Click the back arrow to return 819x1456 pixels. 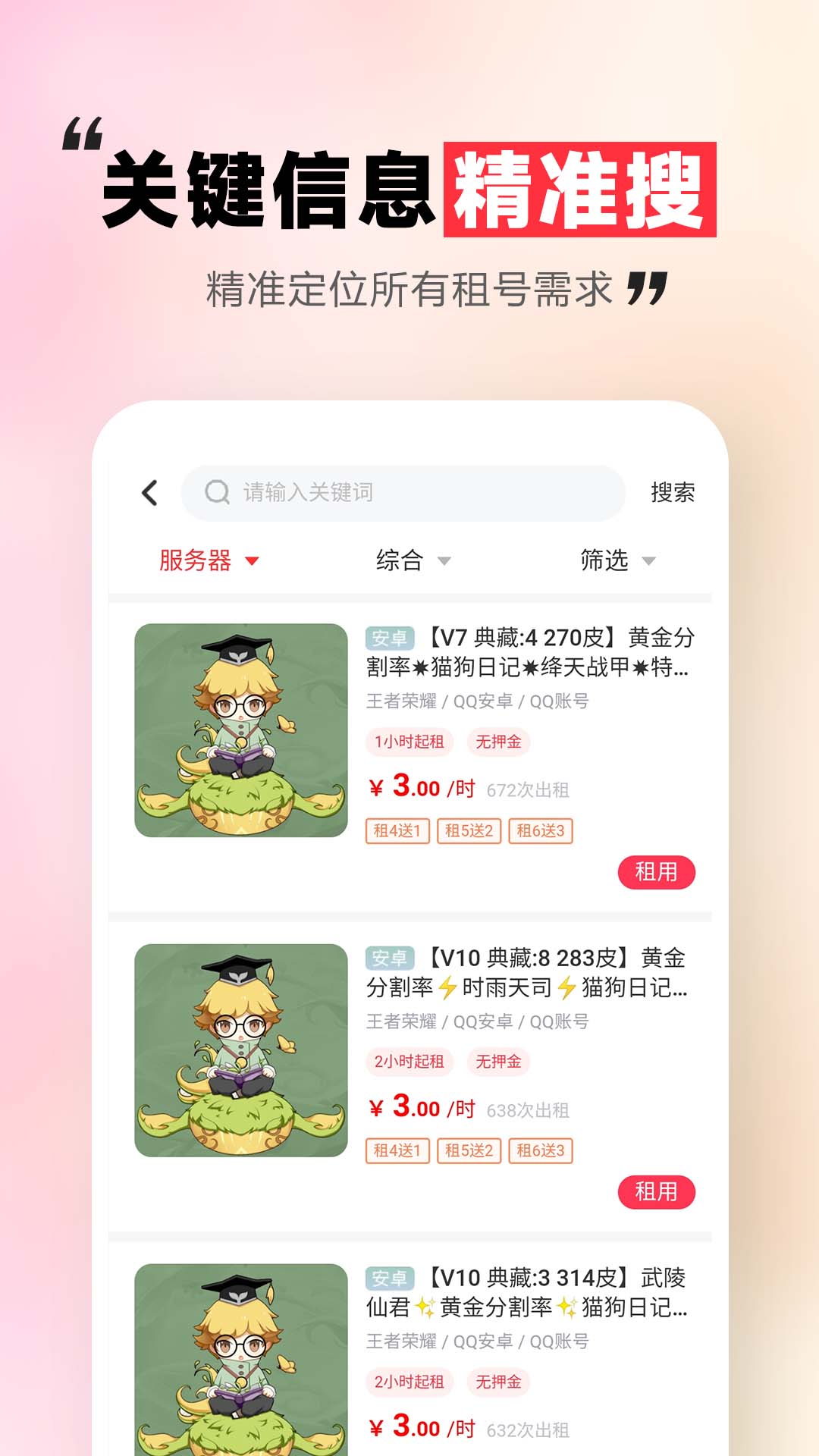tap(149, 491)
